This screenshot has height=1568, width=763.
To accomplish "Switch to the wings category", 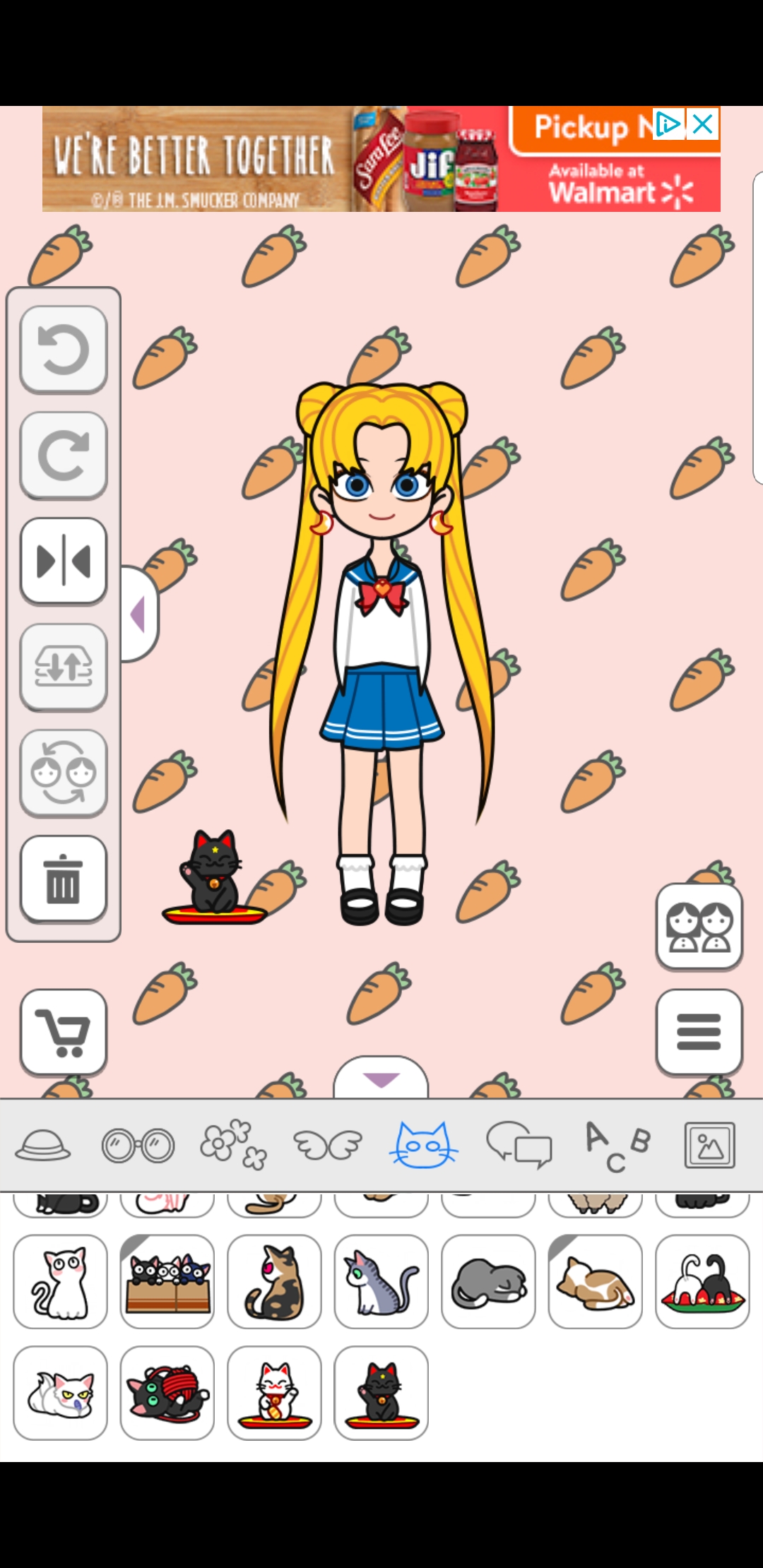I will 328,1145.
